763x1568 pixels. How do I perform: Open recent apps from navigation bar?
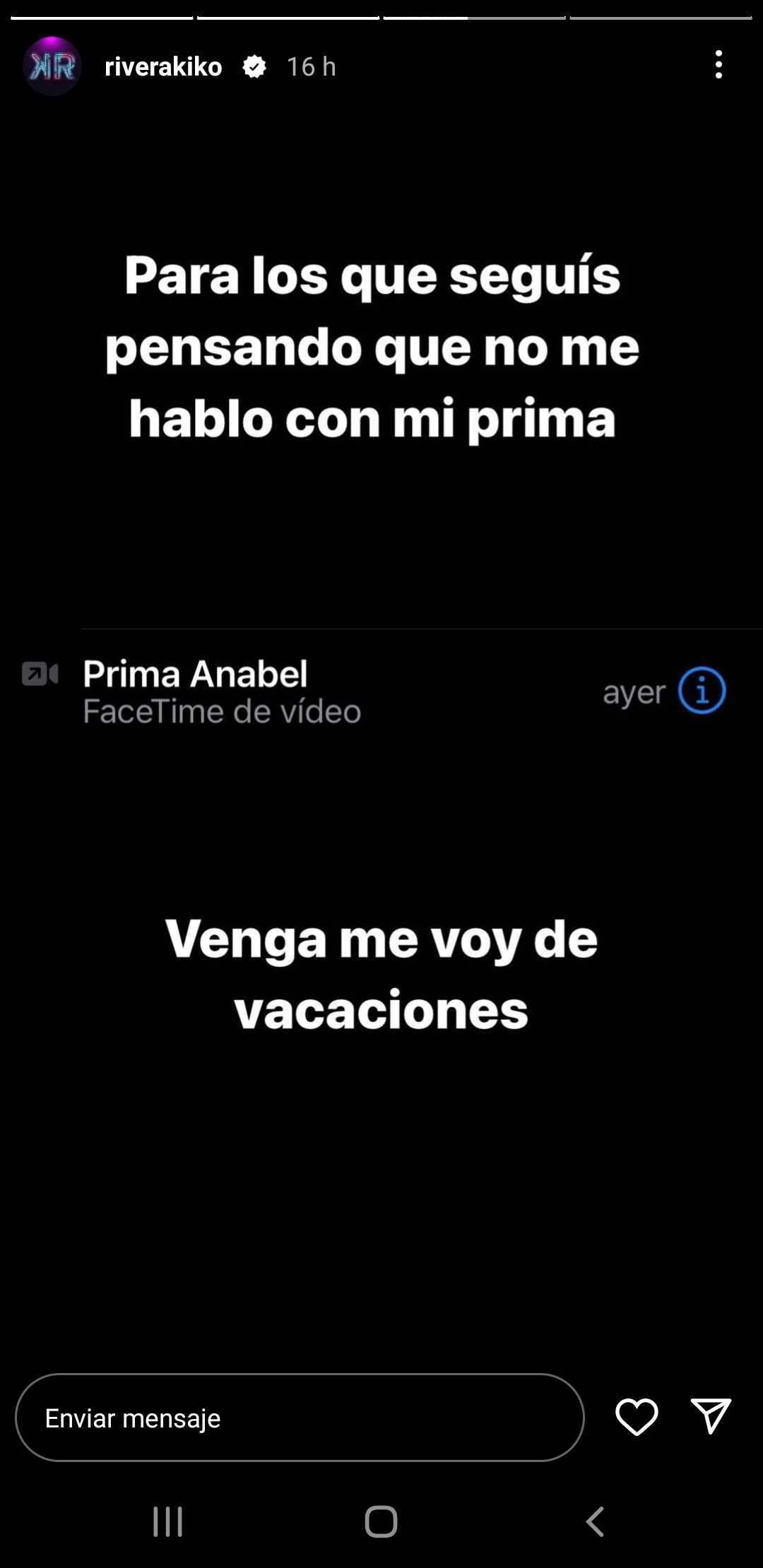pos(168,1521)
